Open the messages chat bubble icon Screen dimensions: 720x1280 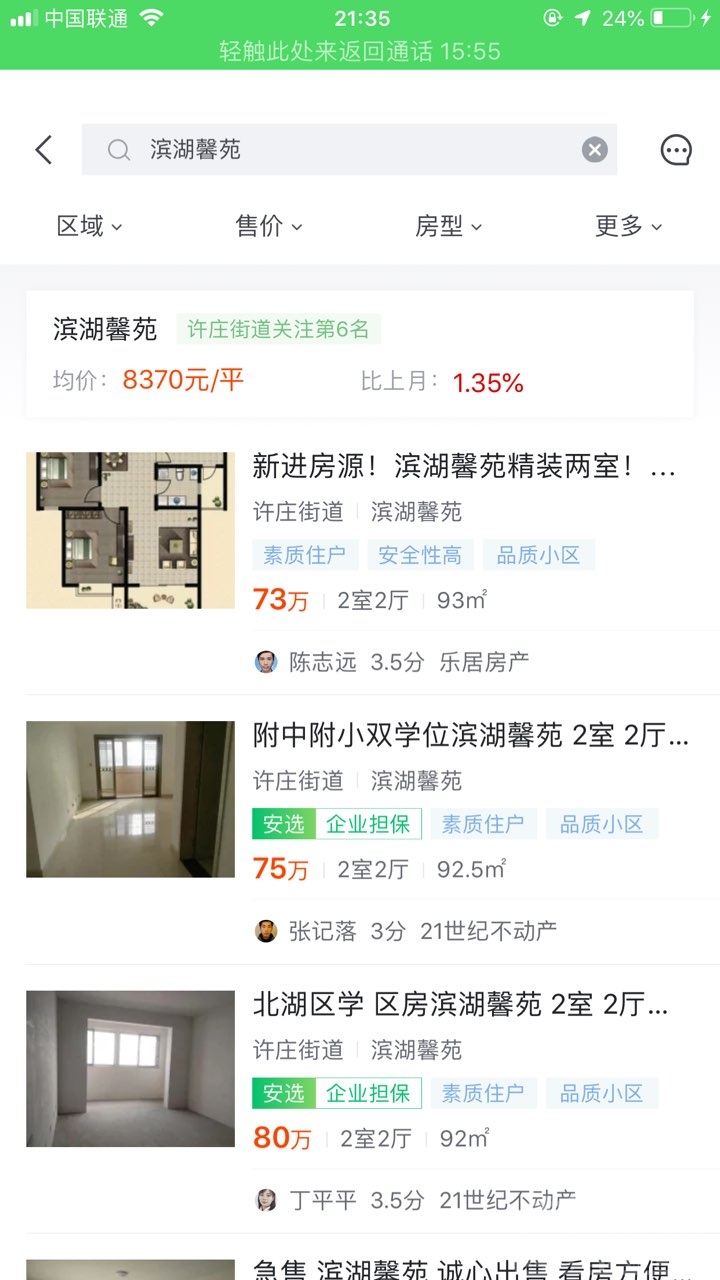676,150
